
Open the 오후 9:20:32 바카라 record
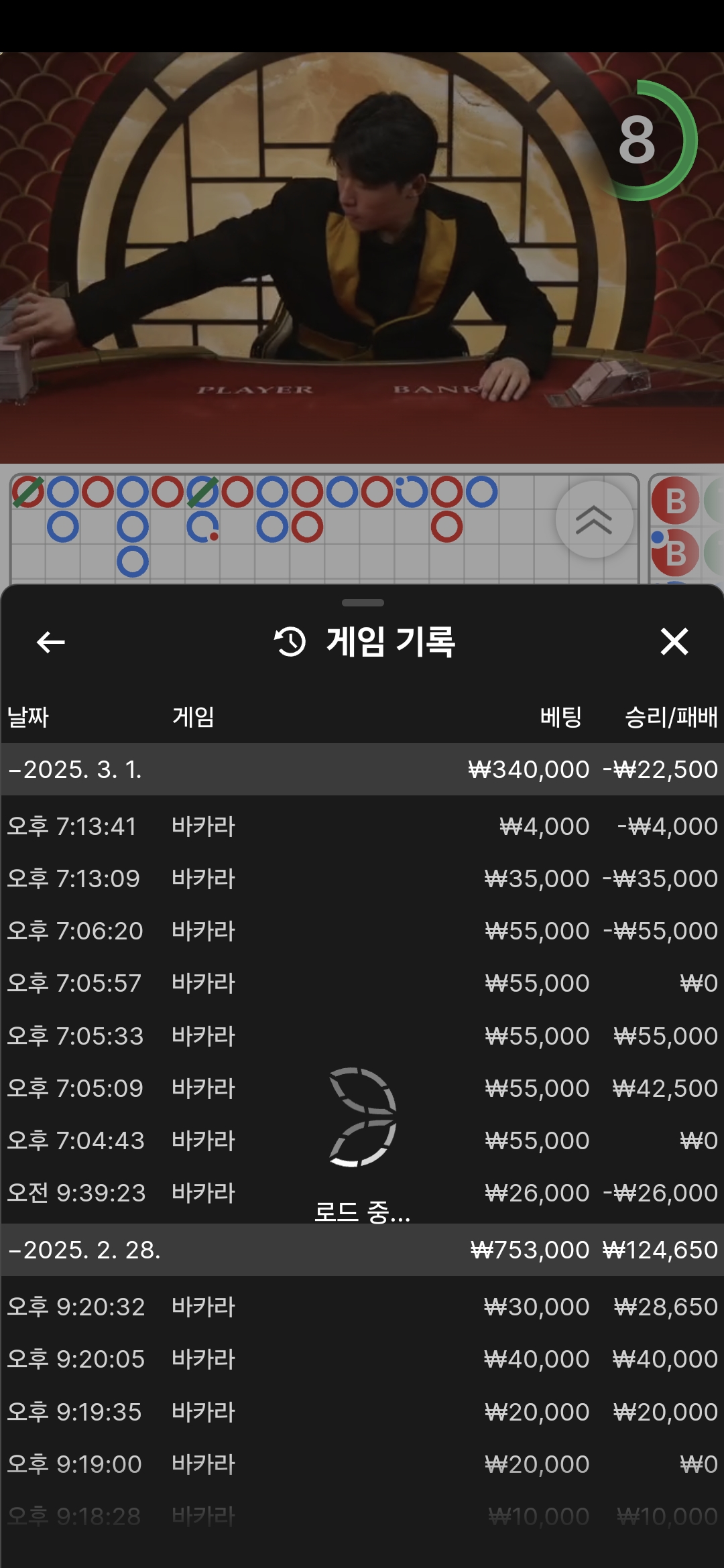(x=362, y=1307)
